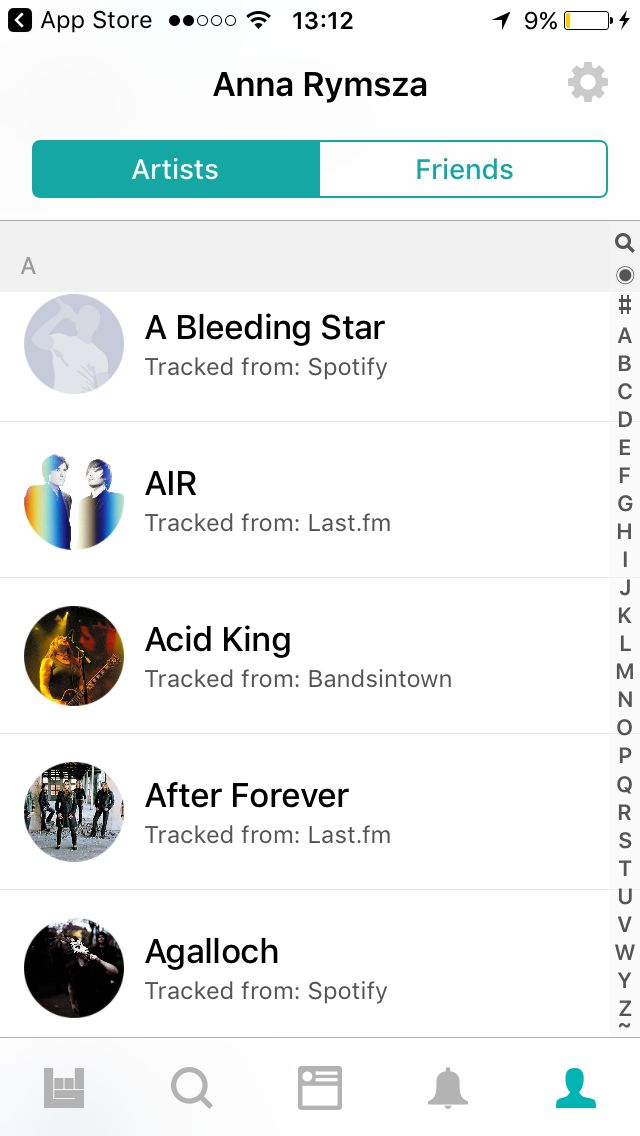This screenshot has width=640, height=1136.
Task: Open After Forever in the artist list
Action: [304, 811]
